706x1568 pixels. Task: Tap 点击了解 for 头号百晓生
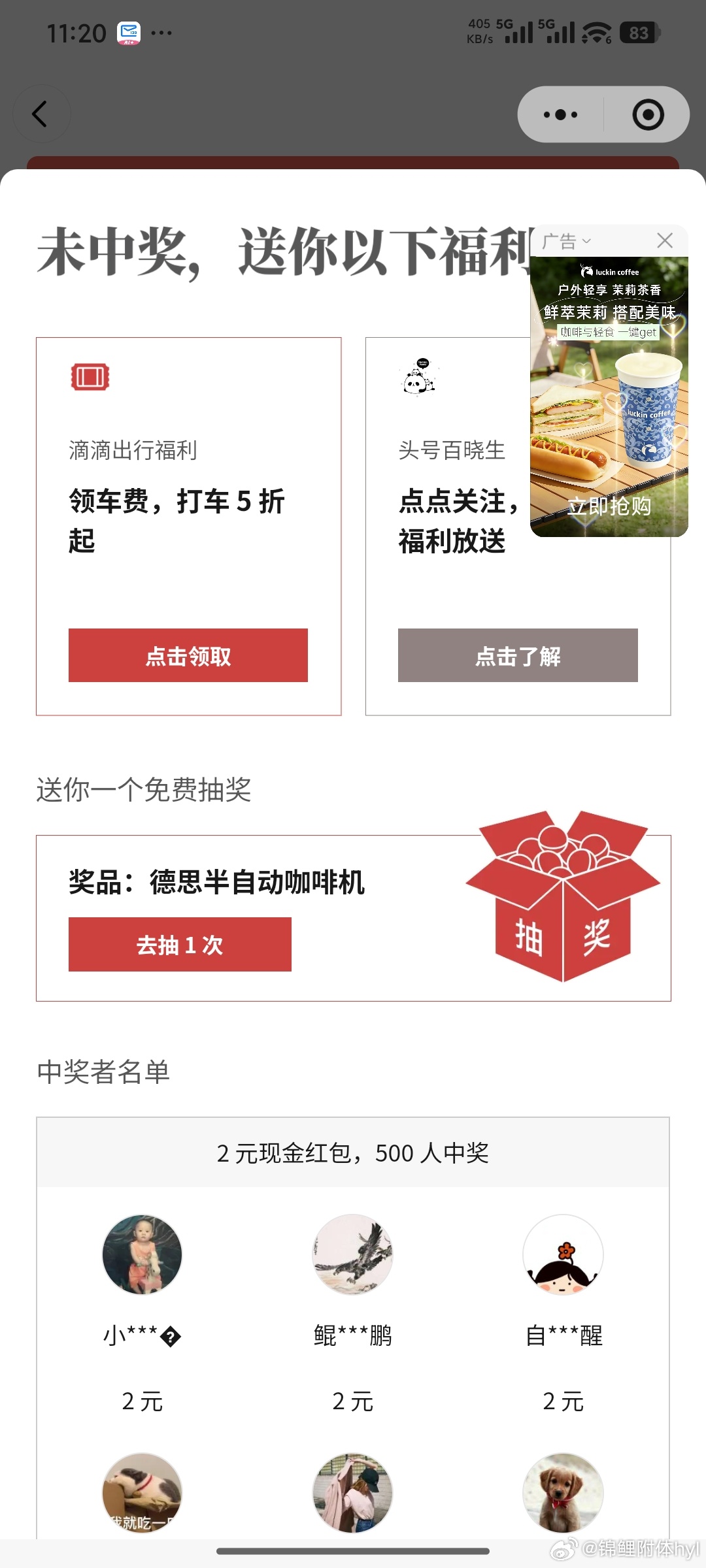click(x=518, y=655)
